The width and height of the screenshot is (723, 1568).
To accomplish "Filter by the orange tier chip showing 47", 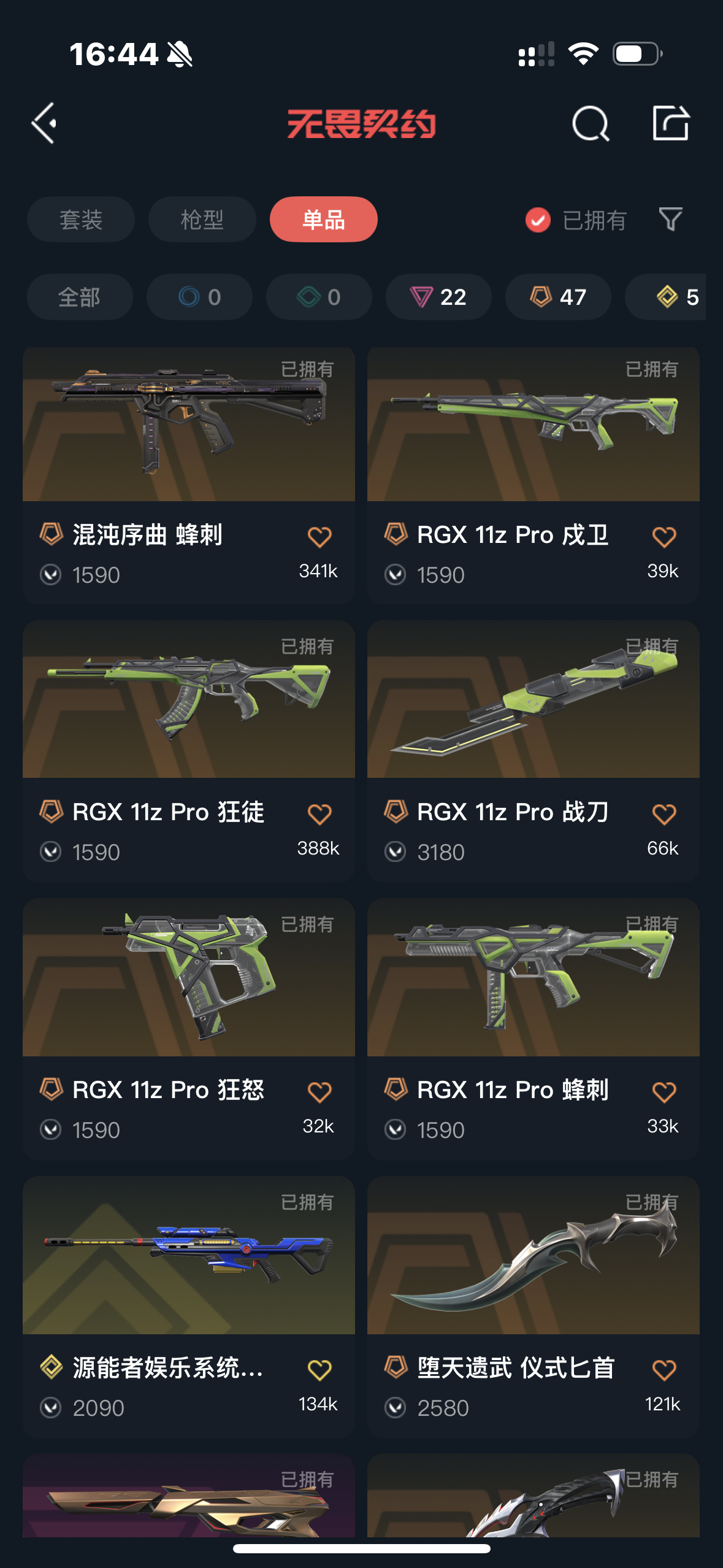I will click(557, 297).
